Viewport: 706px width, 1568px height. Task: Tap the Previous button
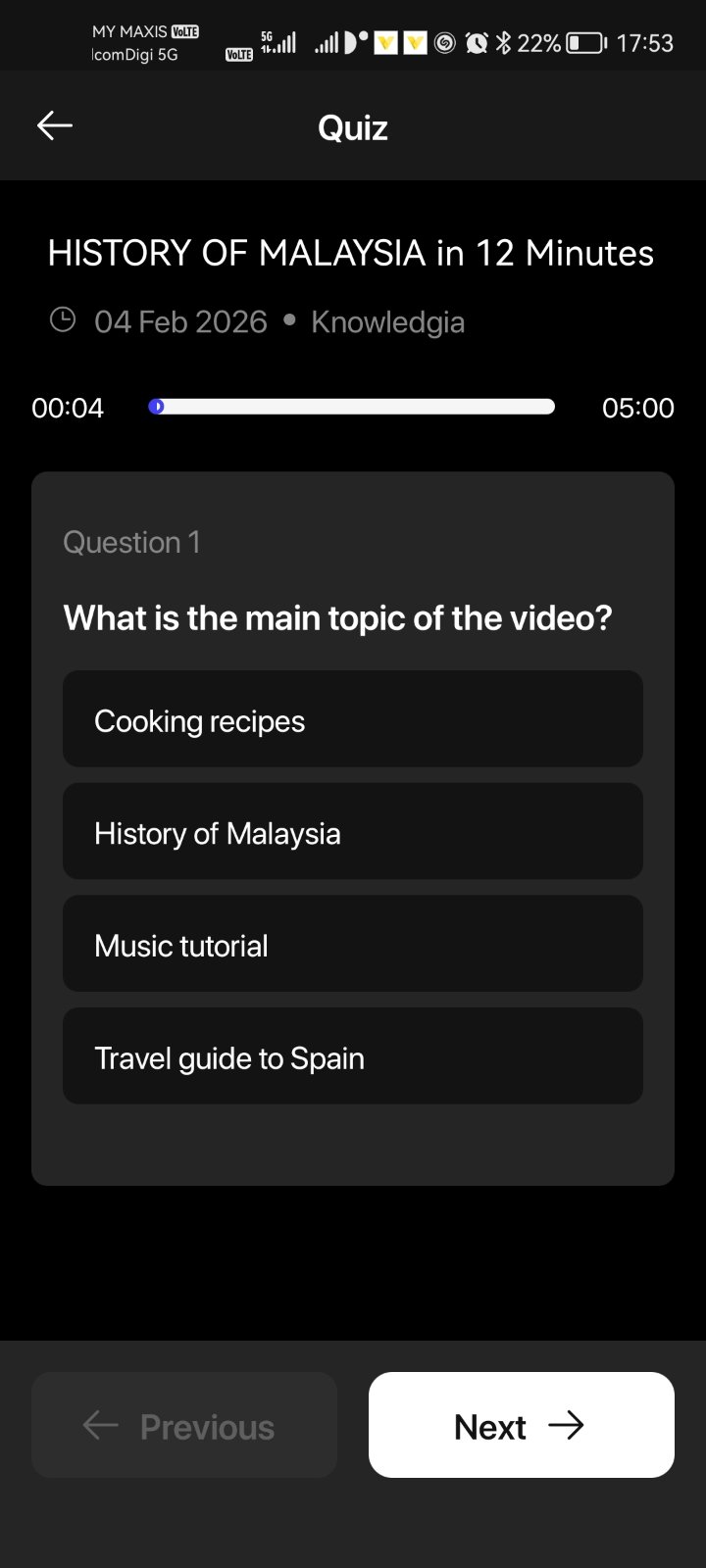(184, 1425)
